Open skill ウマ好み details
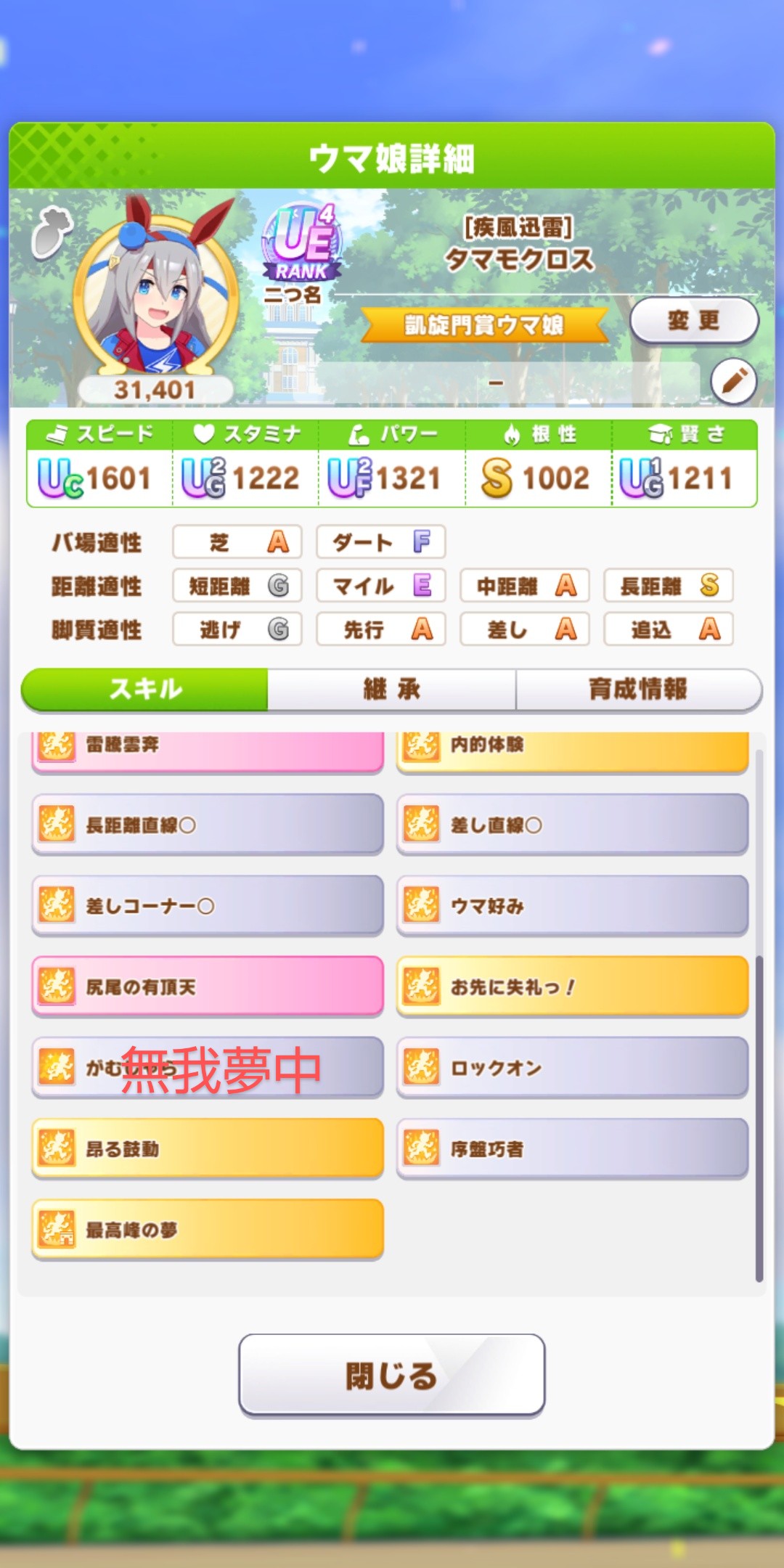784x1568 pixels. tap(572, 906)
